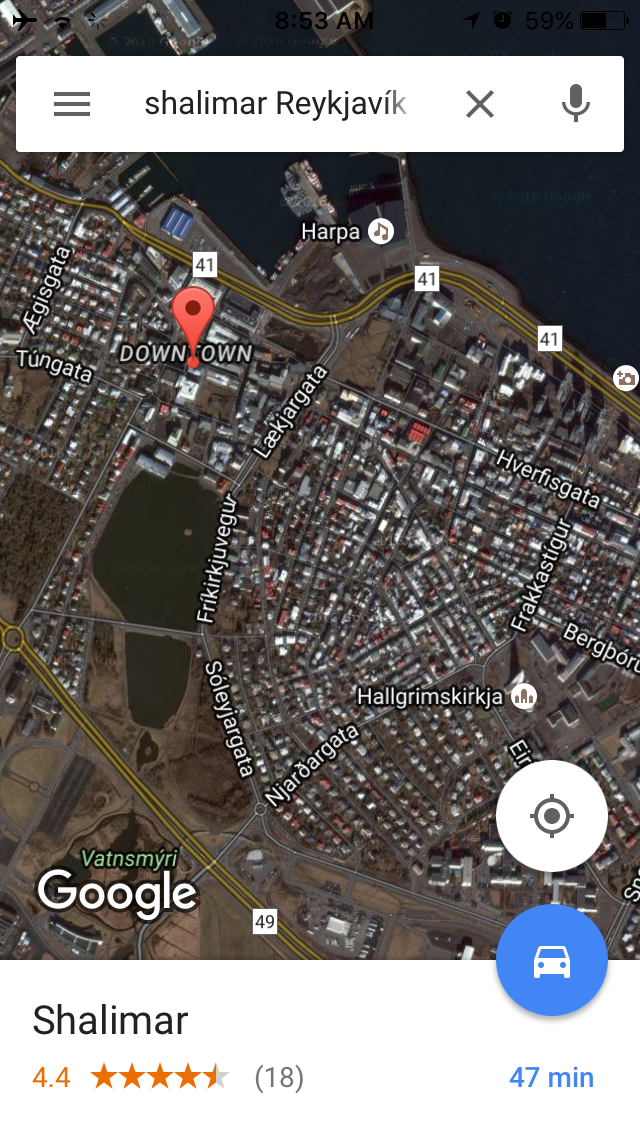The width and height of the screenshot is (640, 1136).
Task: Get driving directions to Shalimar
Action: tap(552, 961)
